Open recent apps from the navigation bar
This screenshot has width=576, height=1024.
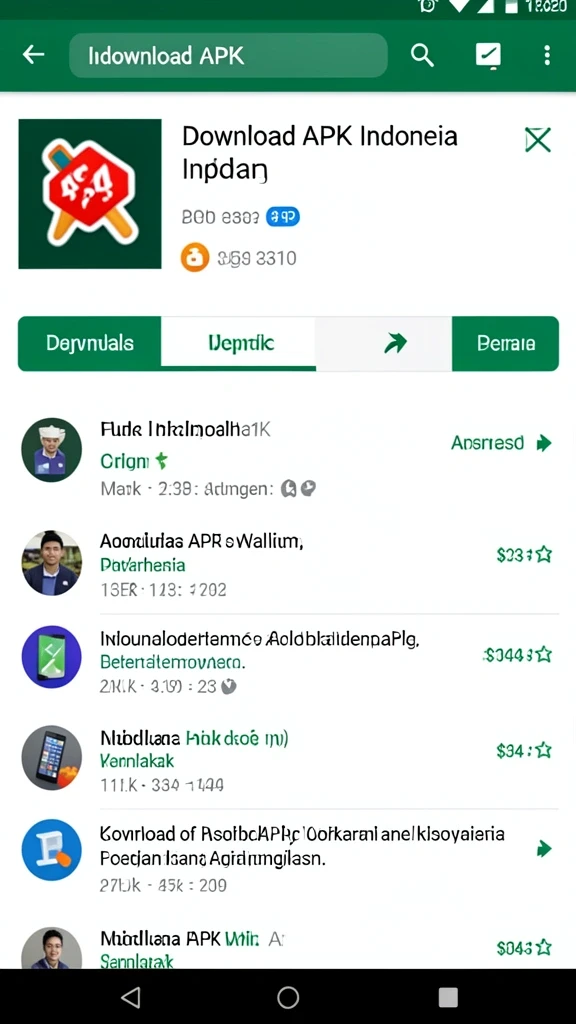(x=448, y=997)
